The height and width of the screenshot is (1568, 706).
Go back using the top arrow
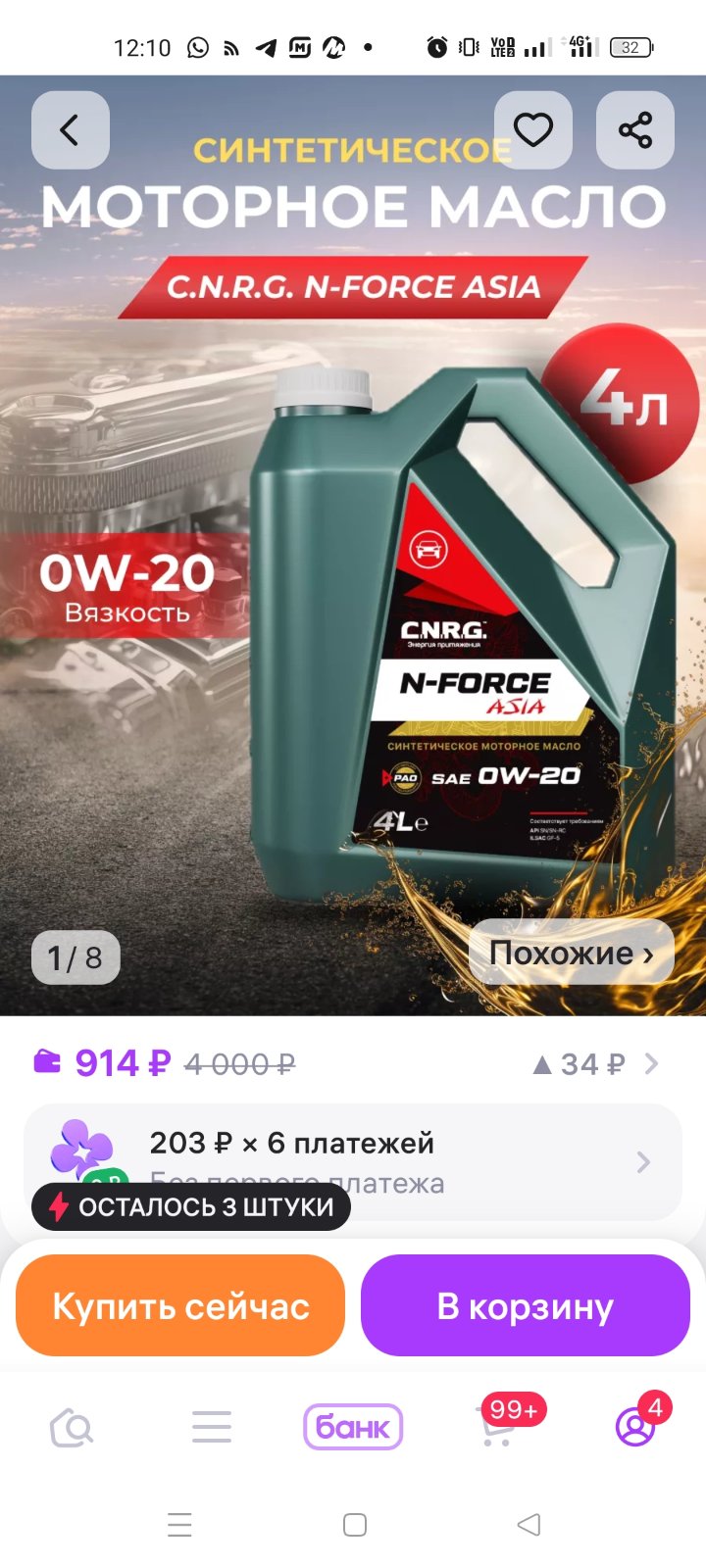point(71,129)
